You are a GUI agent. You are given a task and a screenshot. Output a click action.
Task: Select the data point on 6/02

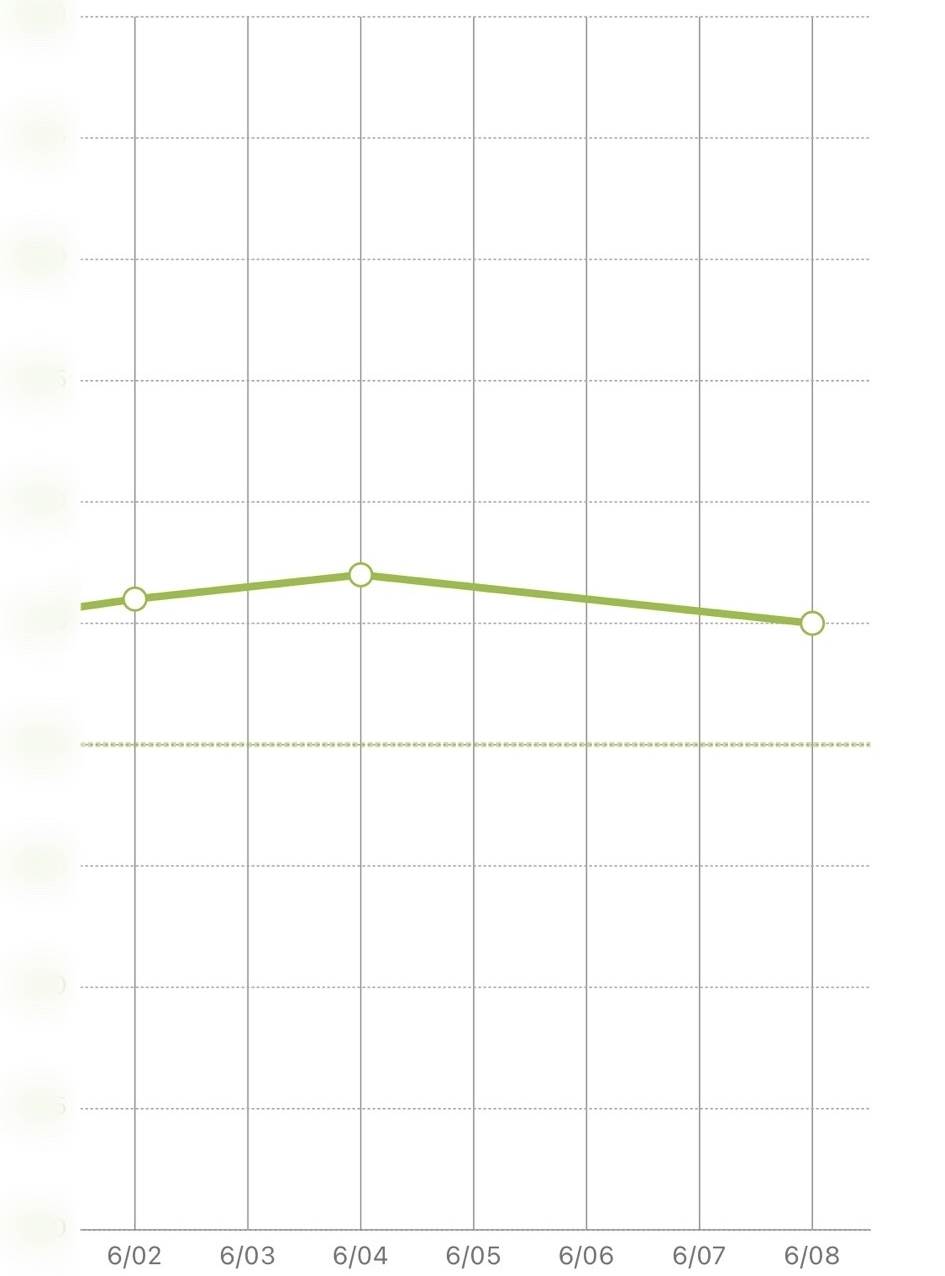click(135, 599)
